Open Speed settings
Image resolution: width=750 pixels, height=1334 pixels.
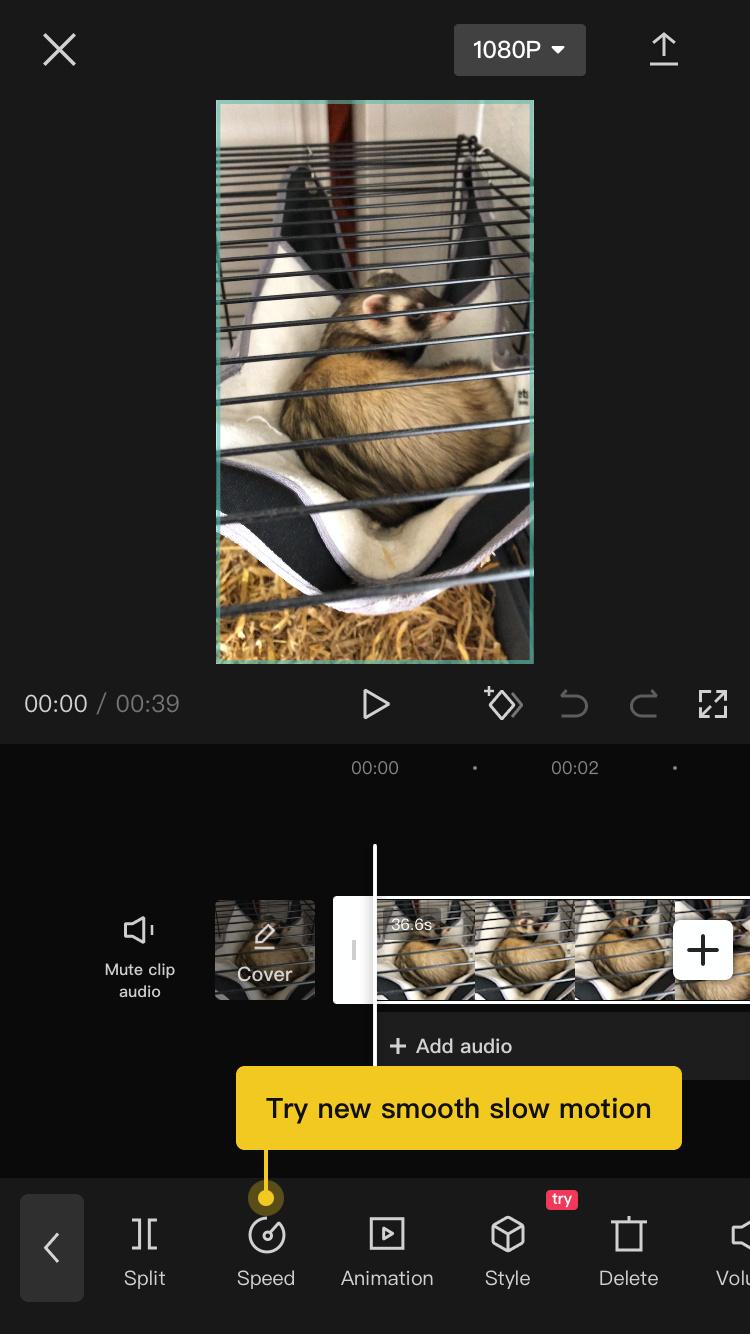click(x=266, y=1251)
